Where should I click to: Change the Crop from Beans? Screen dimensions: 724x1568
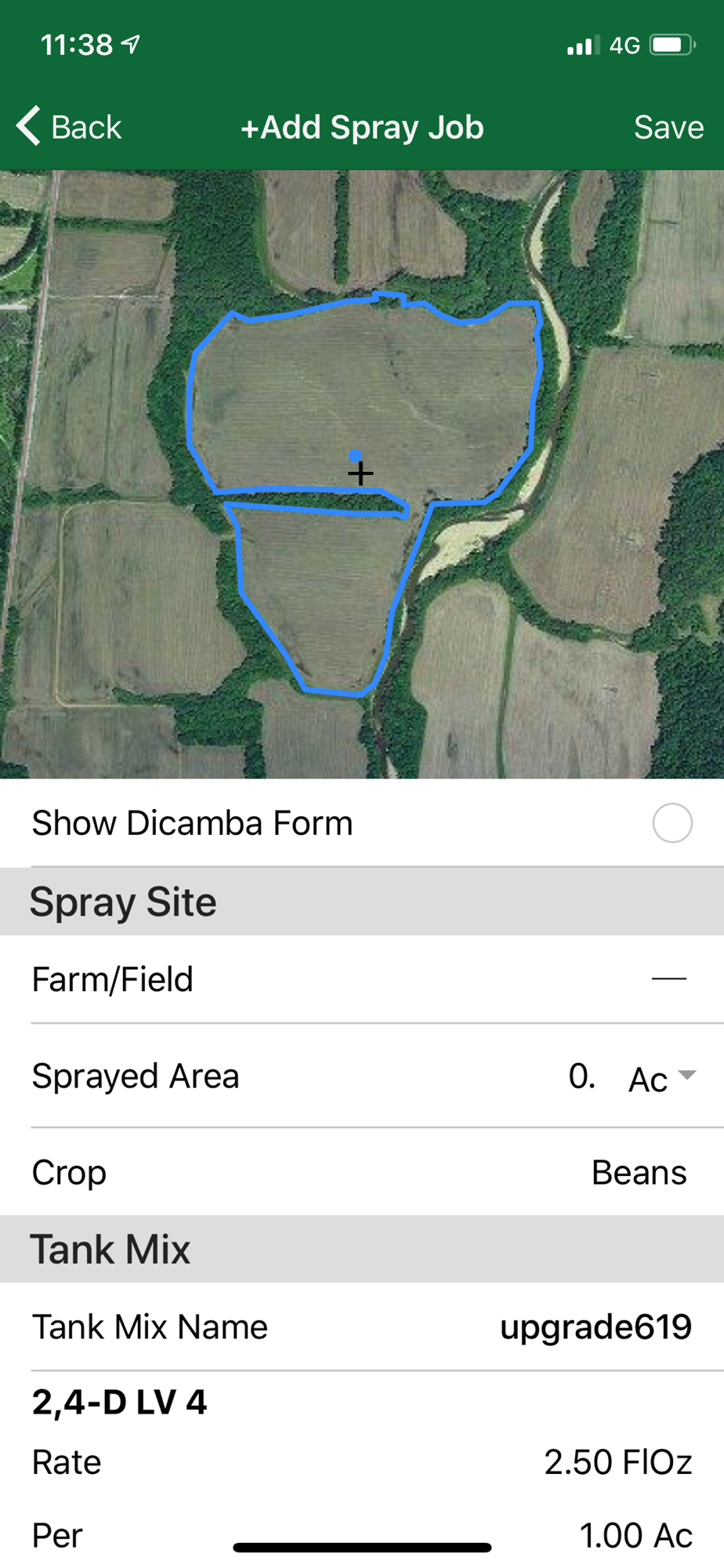(638, 1173)
